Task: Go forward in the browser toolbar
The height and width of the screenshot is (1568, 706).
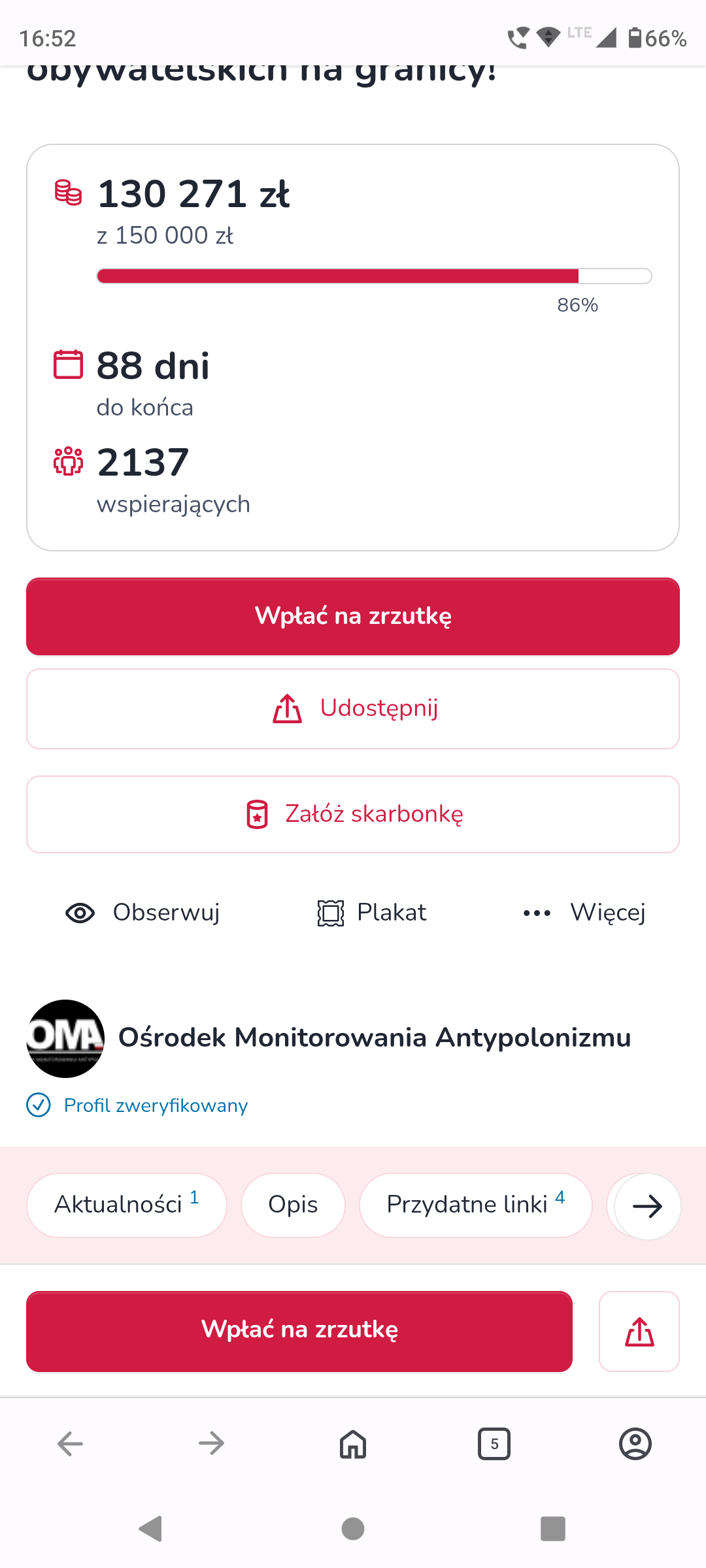Action: coord(211,1443)
